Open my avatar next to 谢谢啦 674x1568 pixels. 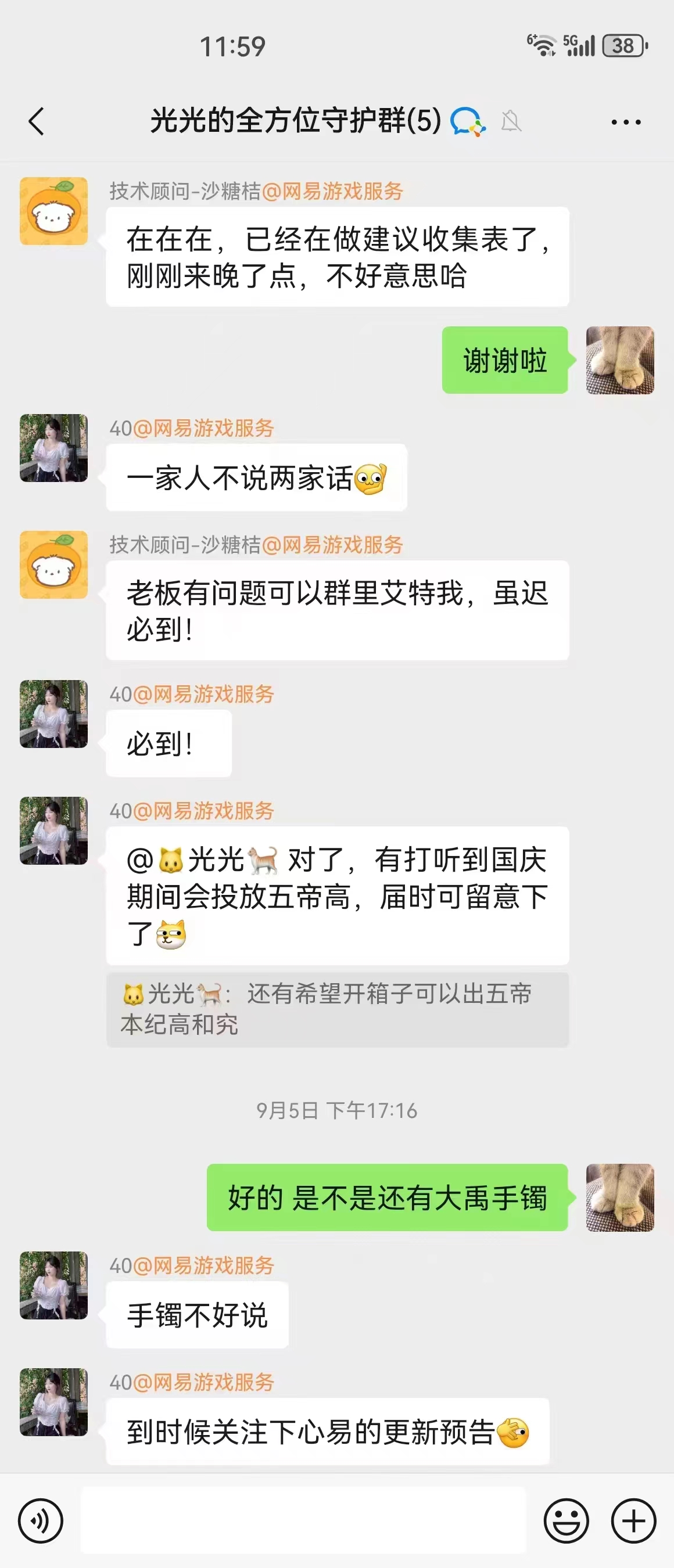point(620,360)
